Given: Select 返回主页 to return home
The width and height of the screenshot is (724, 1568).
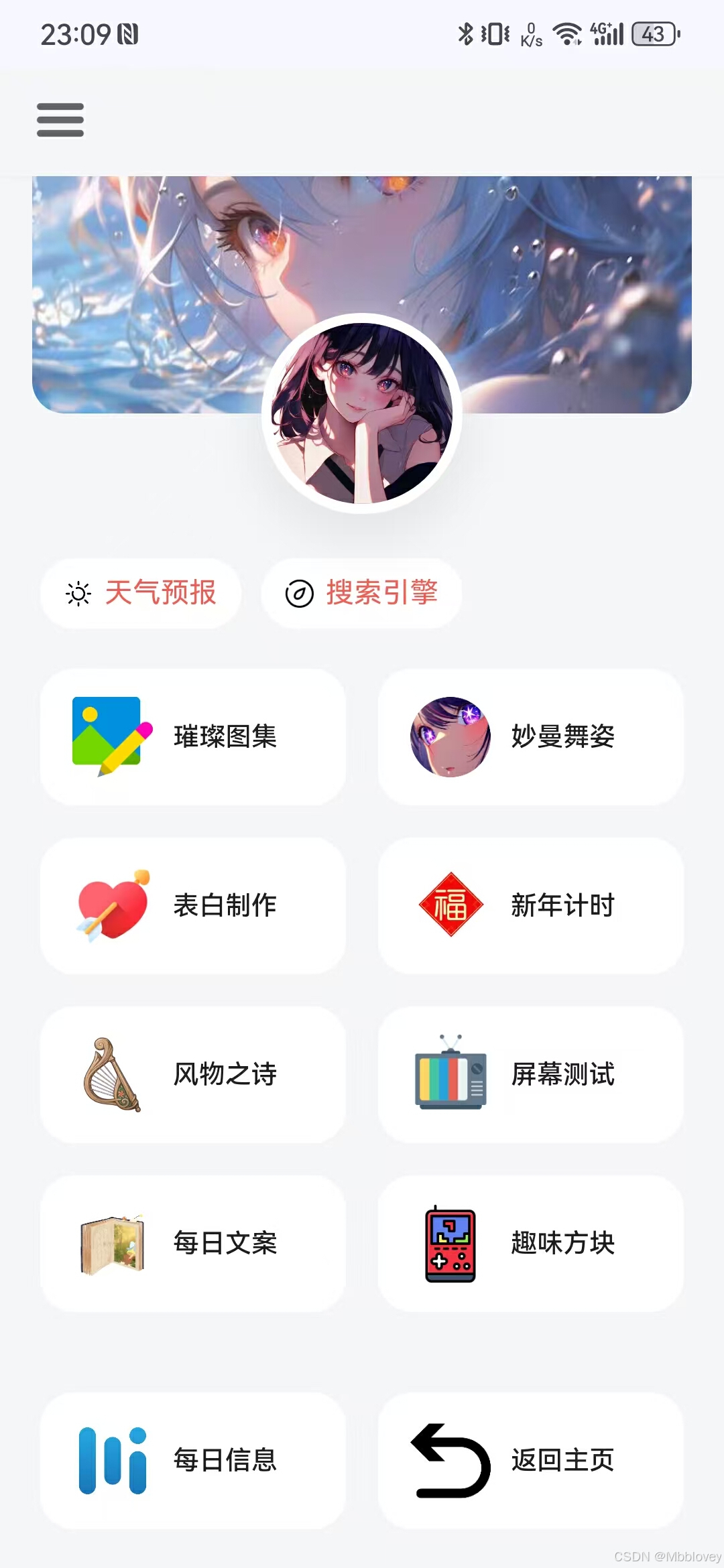Looking at the screenshot, I should pyautogui.click(x=530, y=1460).
